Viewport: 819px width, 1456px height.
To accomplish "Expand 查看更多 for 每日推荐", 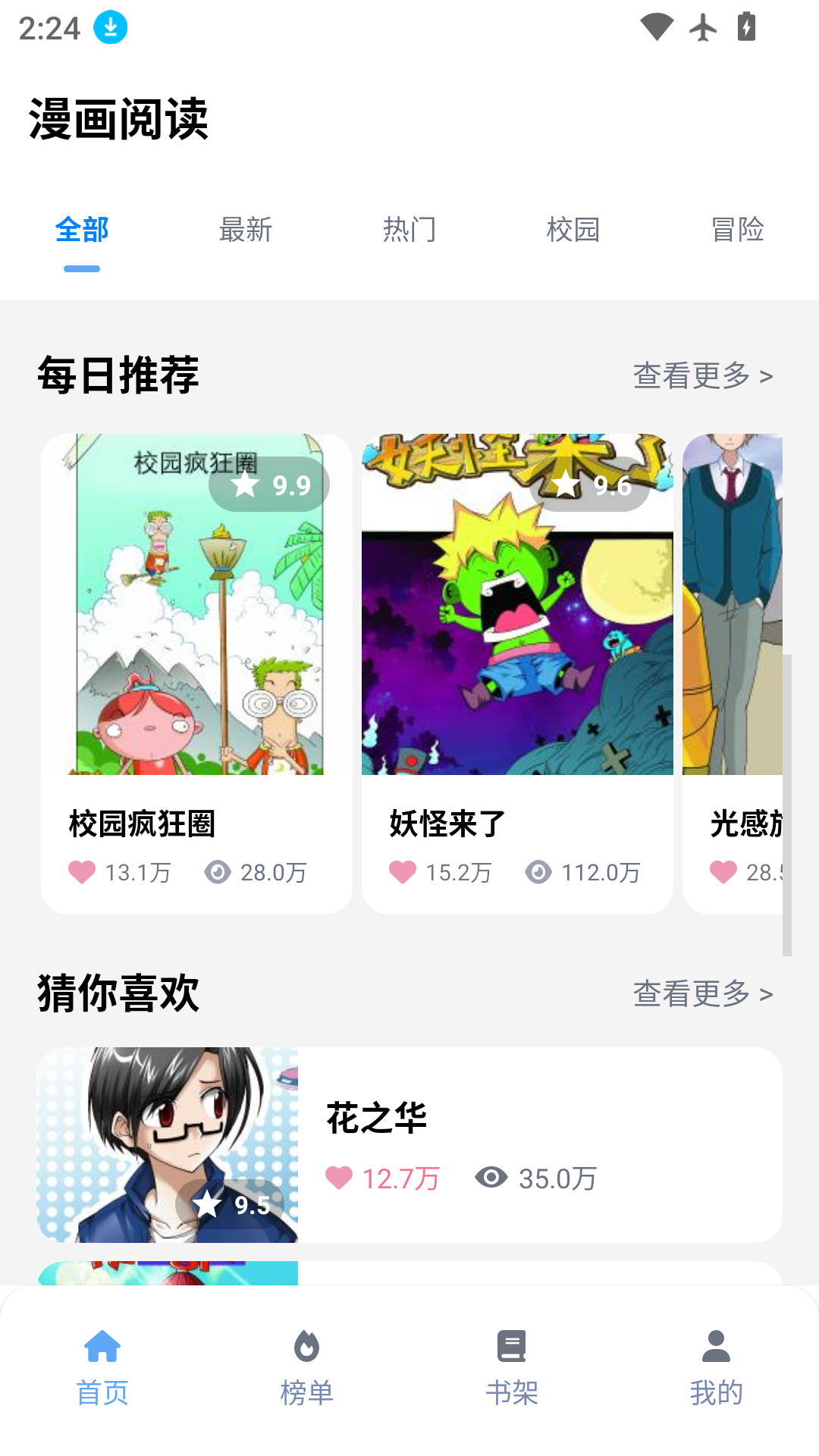I will pos(704,375).
